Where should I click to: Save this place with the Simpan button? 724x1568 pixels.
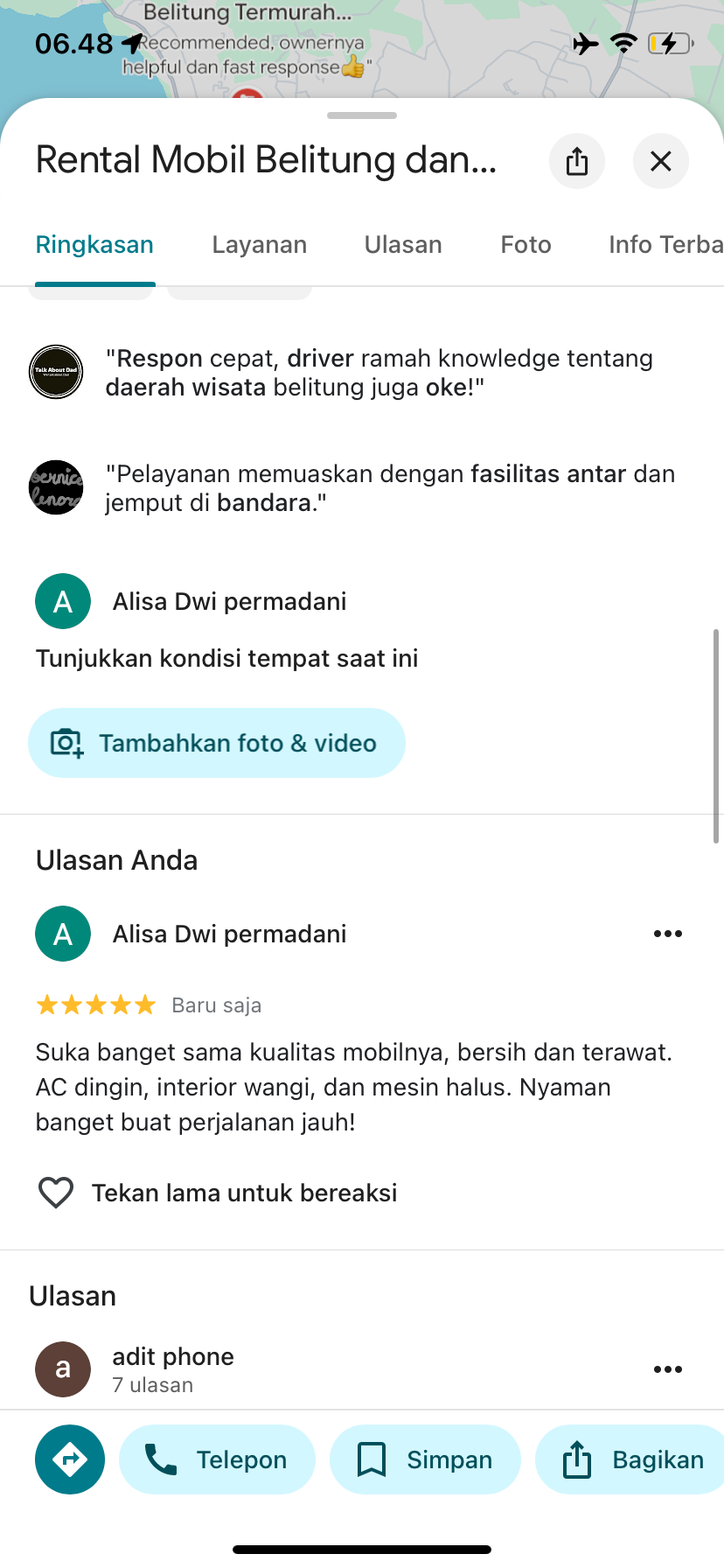pyautogui.click(x=425, y=1459)
